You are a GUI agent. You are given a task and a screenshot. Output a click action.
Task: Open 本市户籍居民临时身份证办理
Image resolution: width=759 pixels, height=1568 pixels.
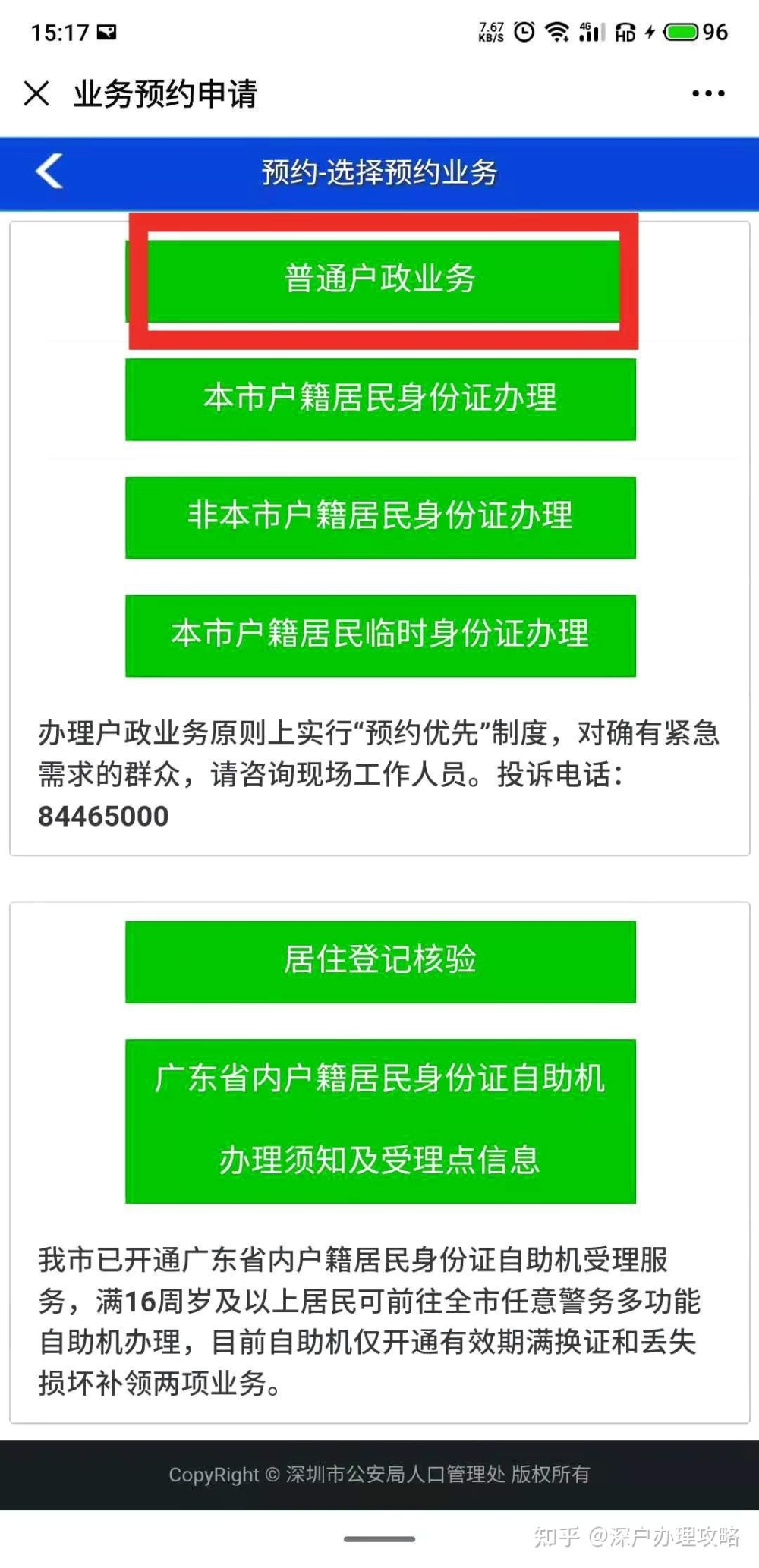point(380,635)
